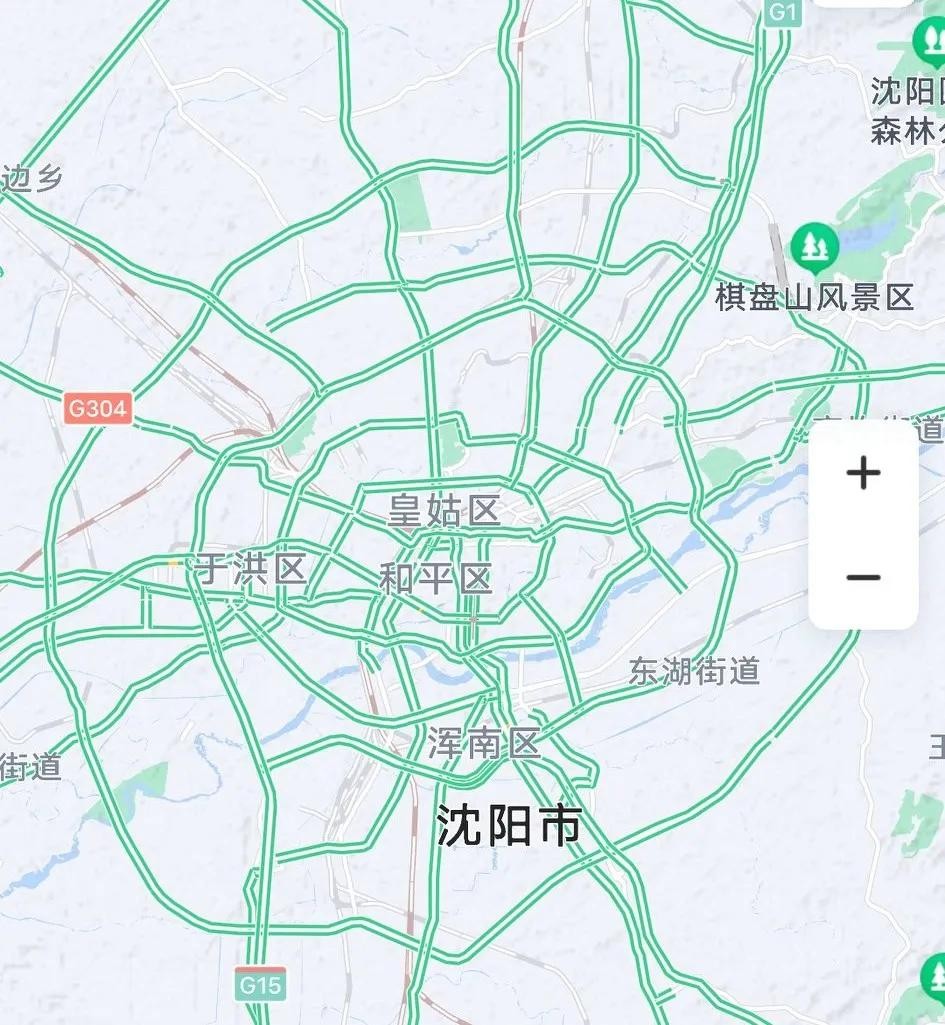This screenshot has width=945, height=1025.
Task: Zoom out of the map
Action: click(x=863, y=578)
